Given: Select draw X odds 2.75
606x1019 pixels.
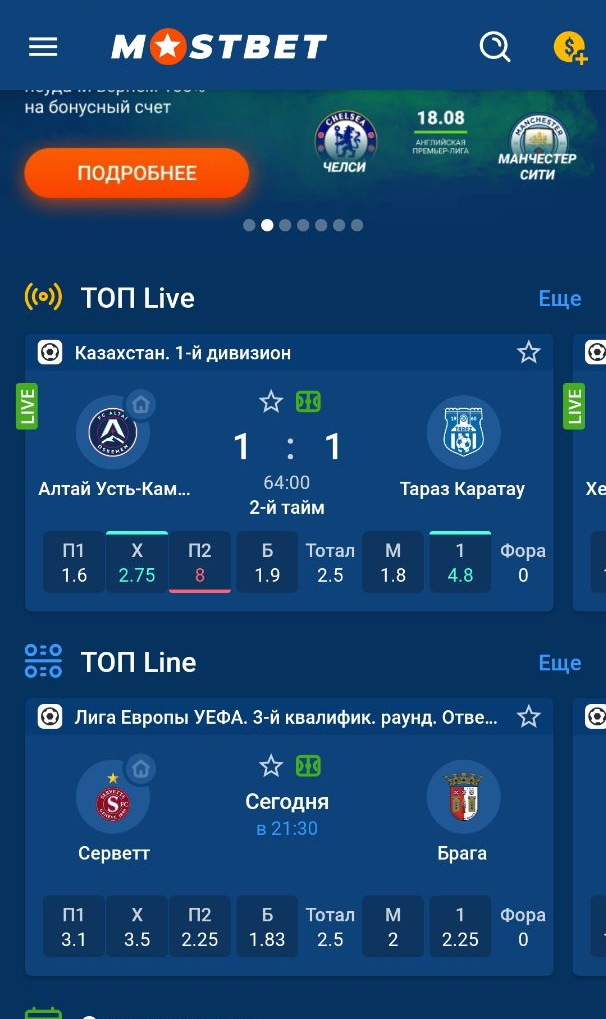Looking at the screenshot, I should point(137,563).
